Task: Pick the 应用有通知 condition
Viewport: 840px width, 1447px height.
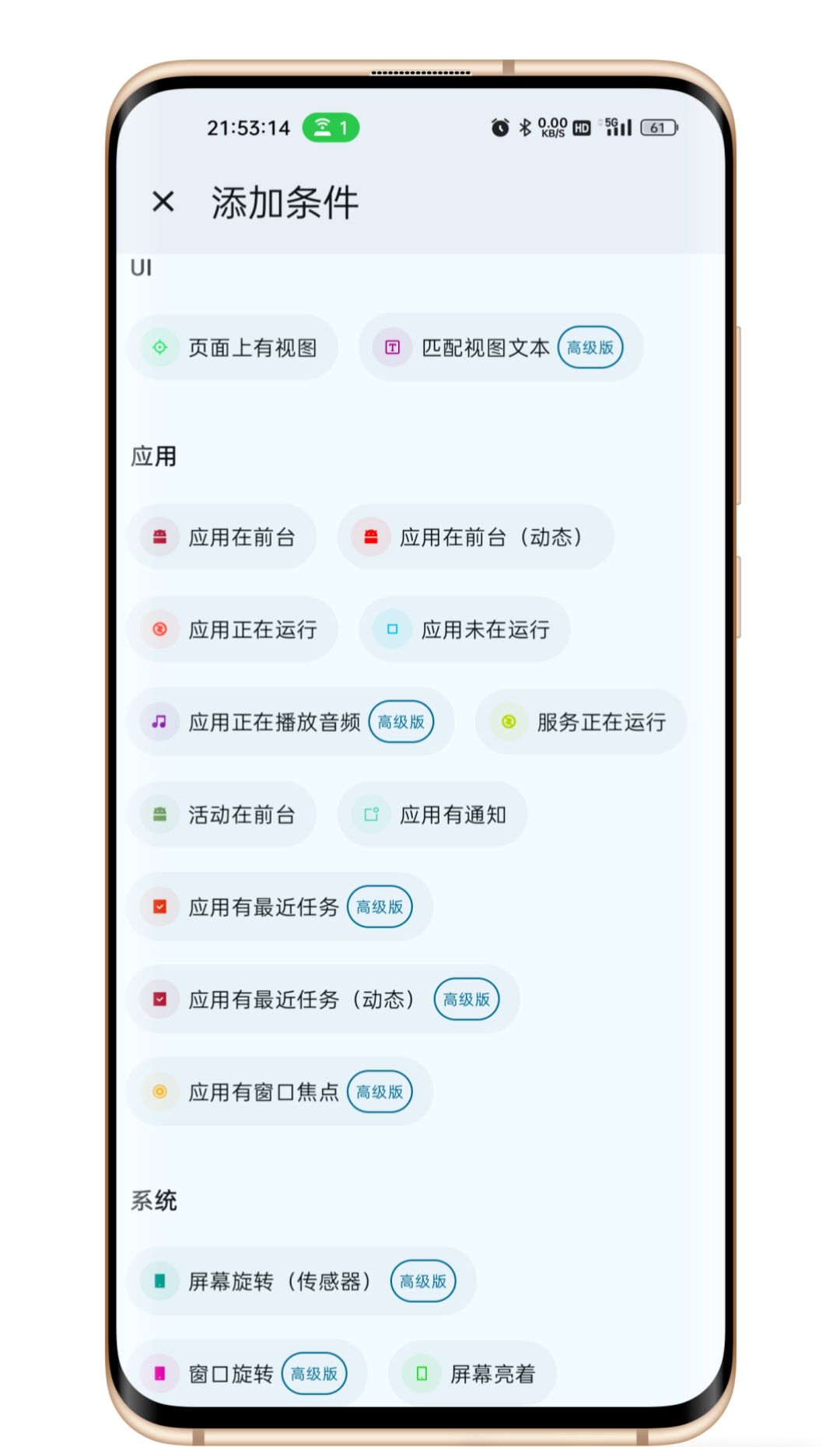Action: tap(432, 815)
